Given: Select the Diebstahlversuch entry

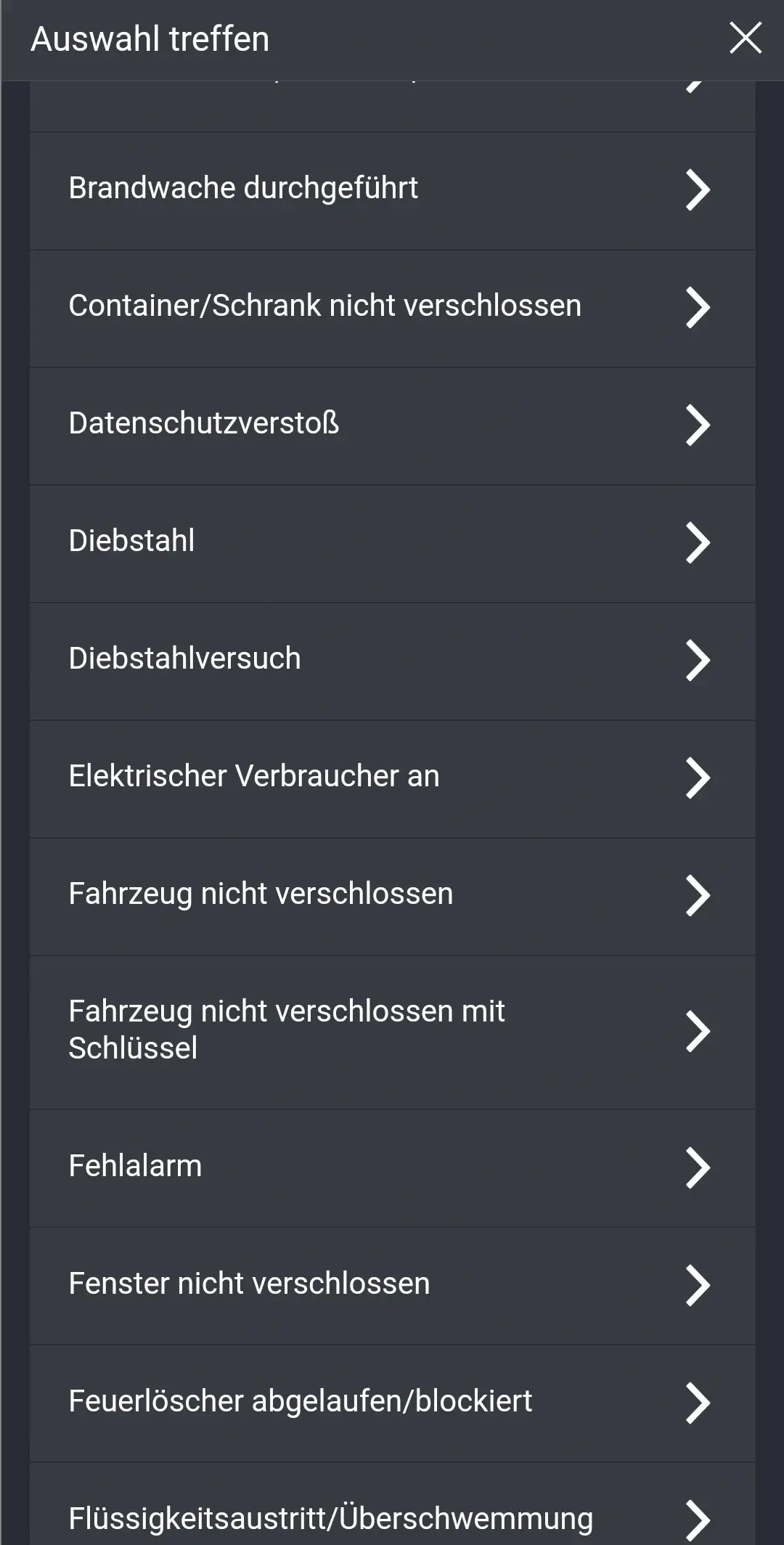Looking at the screenshot, I should [x=290, y=660].
